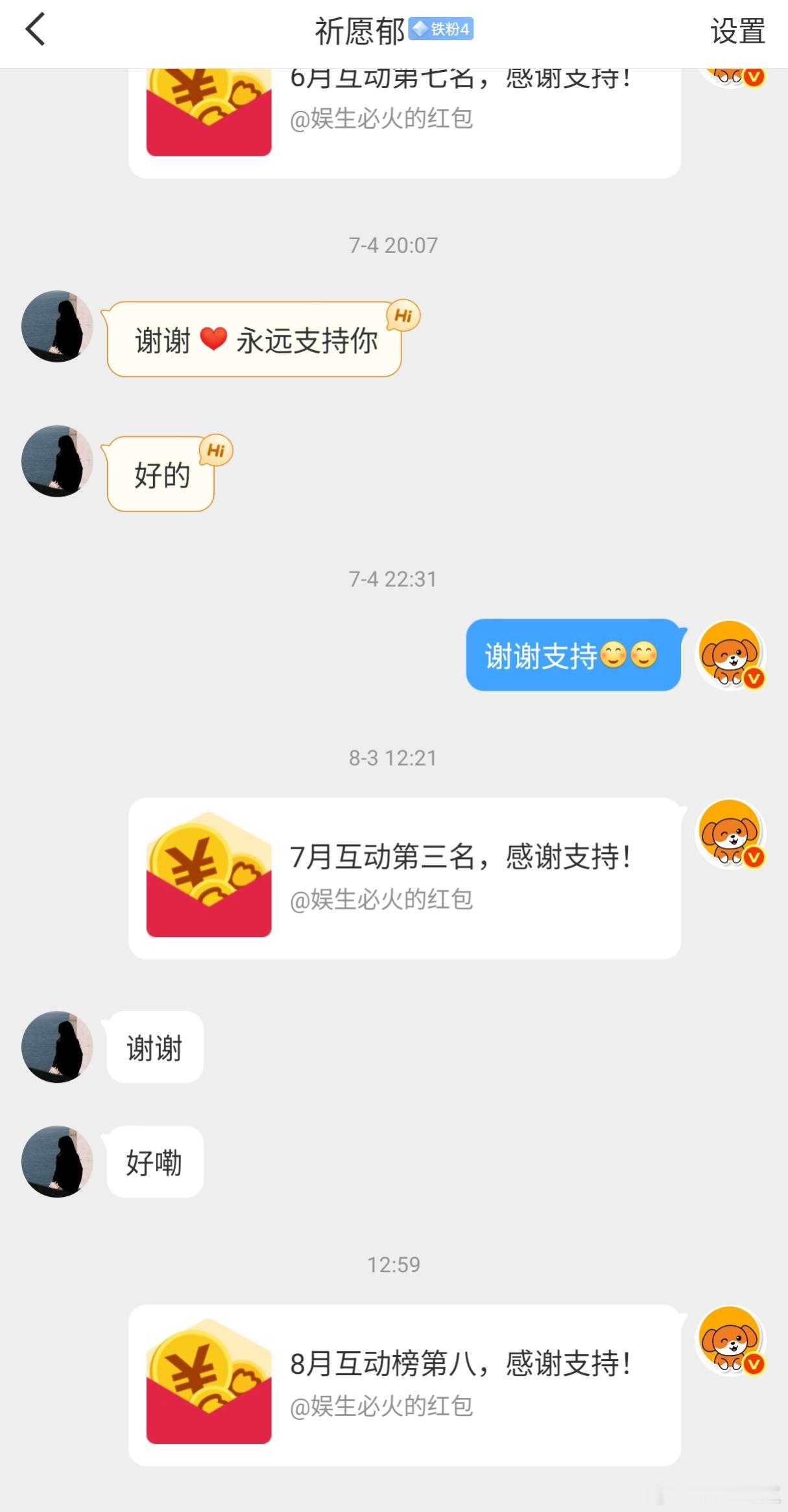This screenshot has width=788, height=1512.
Task: Open the 7月互动第三名 red envelope card
Action: pyautogui.click(x=405, y=879)
